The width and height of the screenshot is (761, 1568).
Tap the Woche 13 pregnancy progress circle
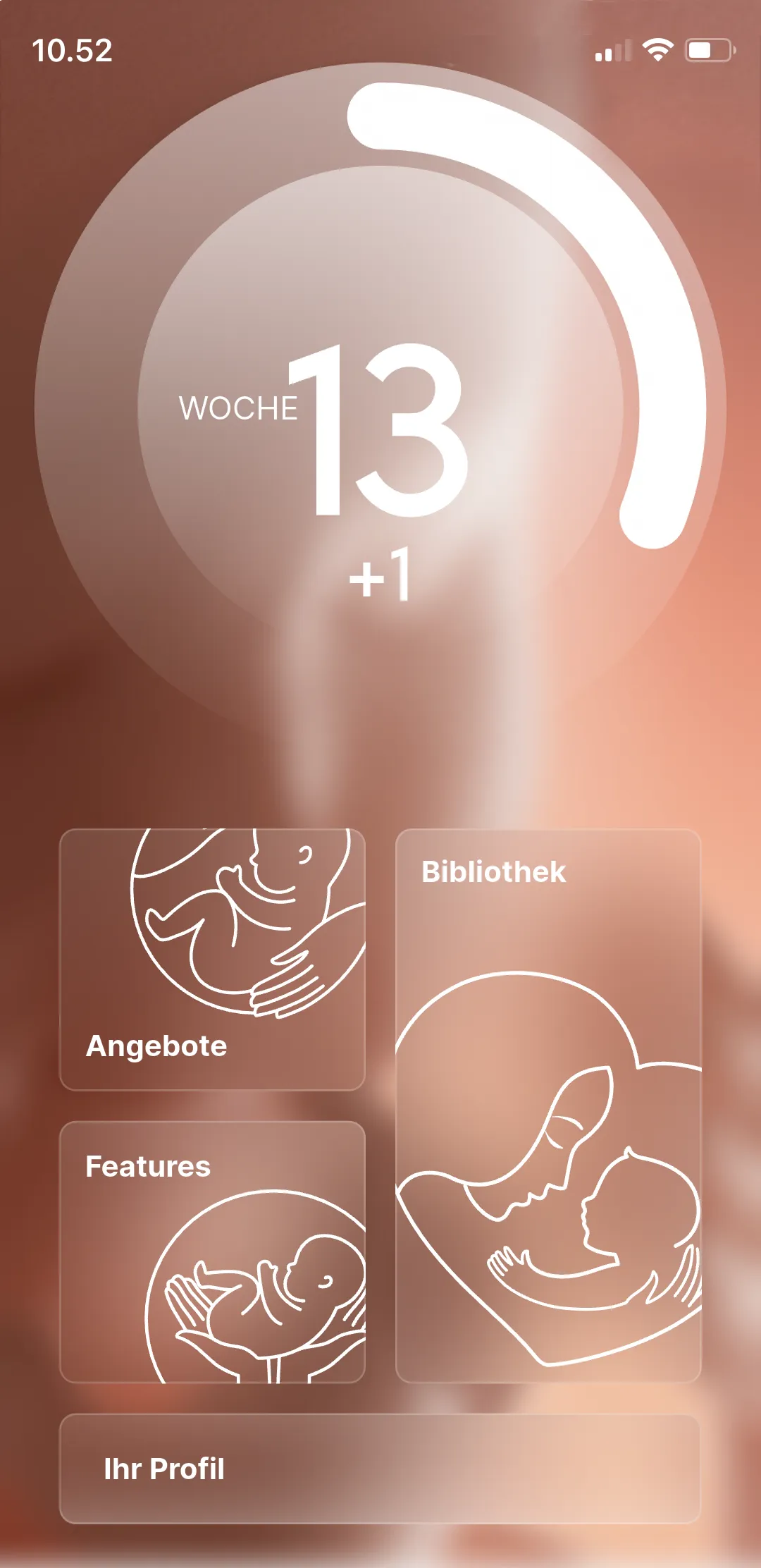pyautogui.click(x=380, y=409)
